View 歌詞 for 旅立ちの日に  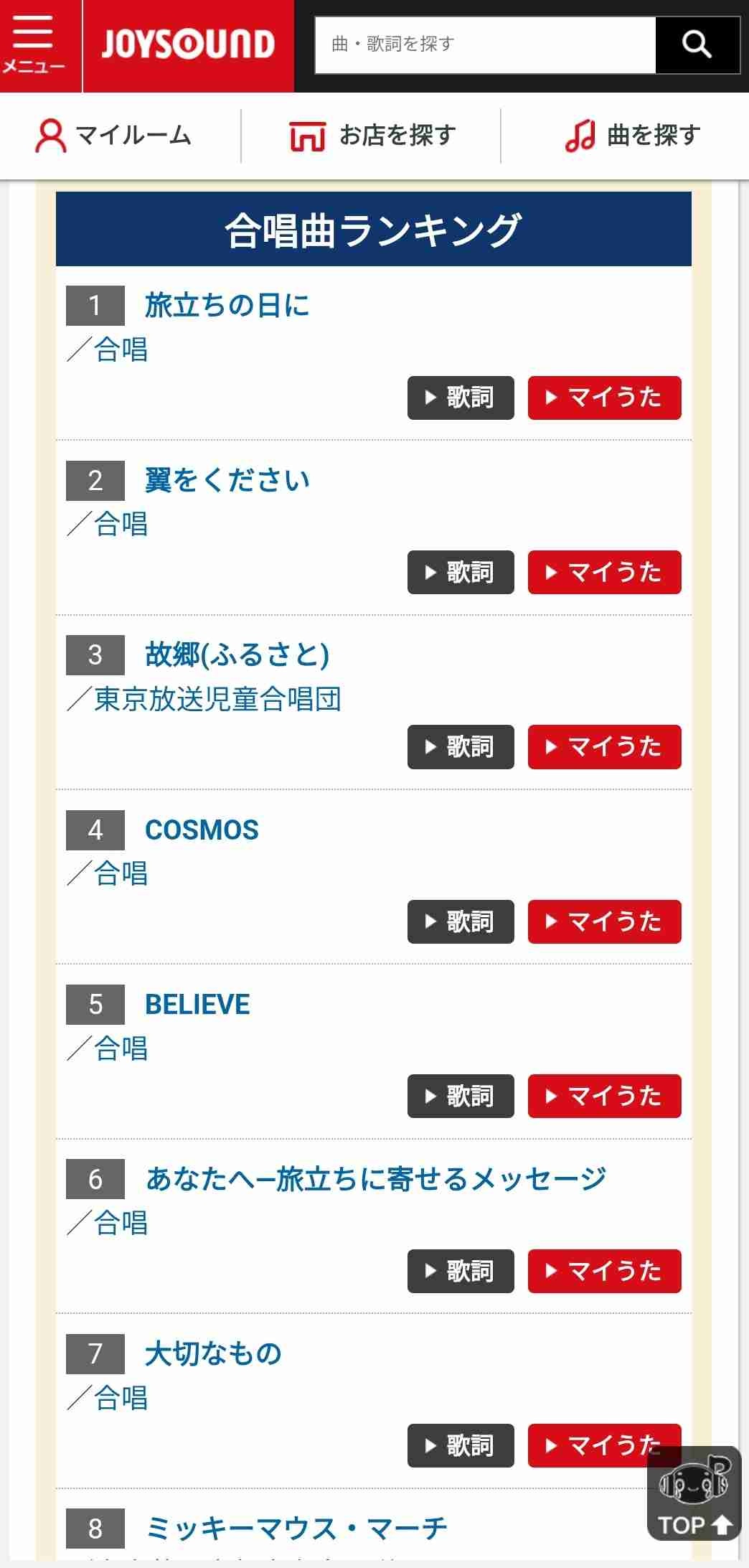(x=461, y=398)
